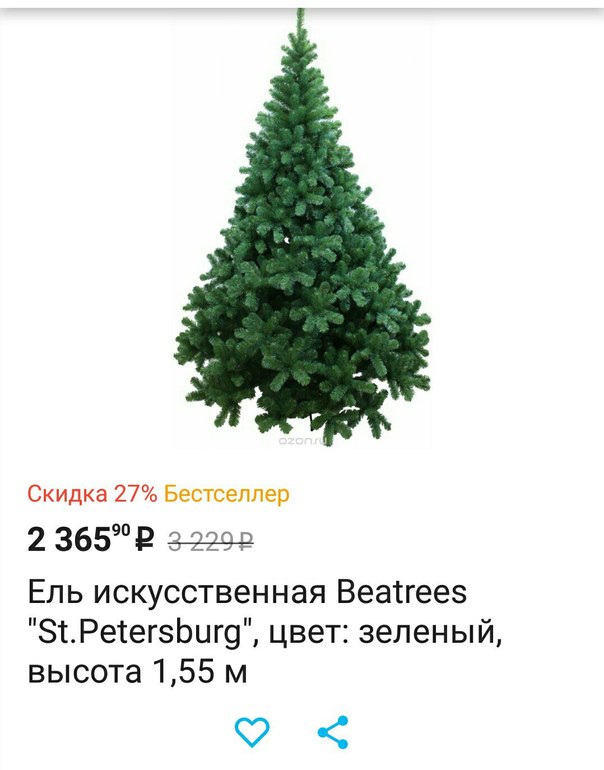Share this artificial spruce product

(333, 732)
